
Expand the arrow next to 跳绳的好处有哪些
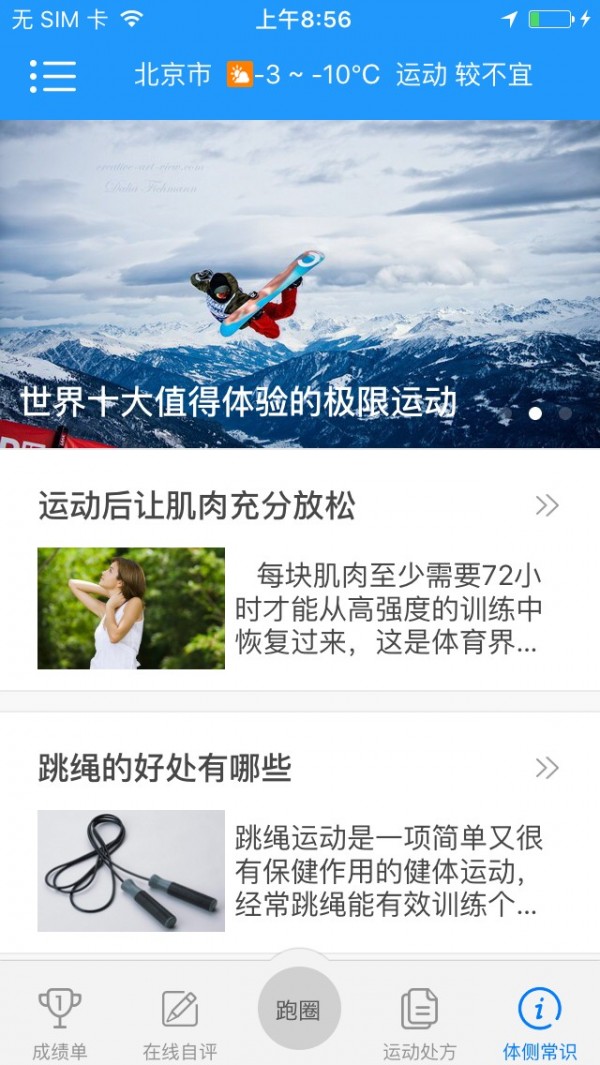pyautogui.click(x=547, y=768)
